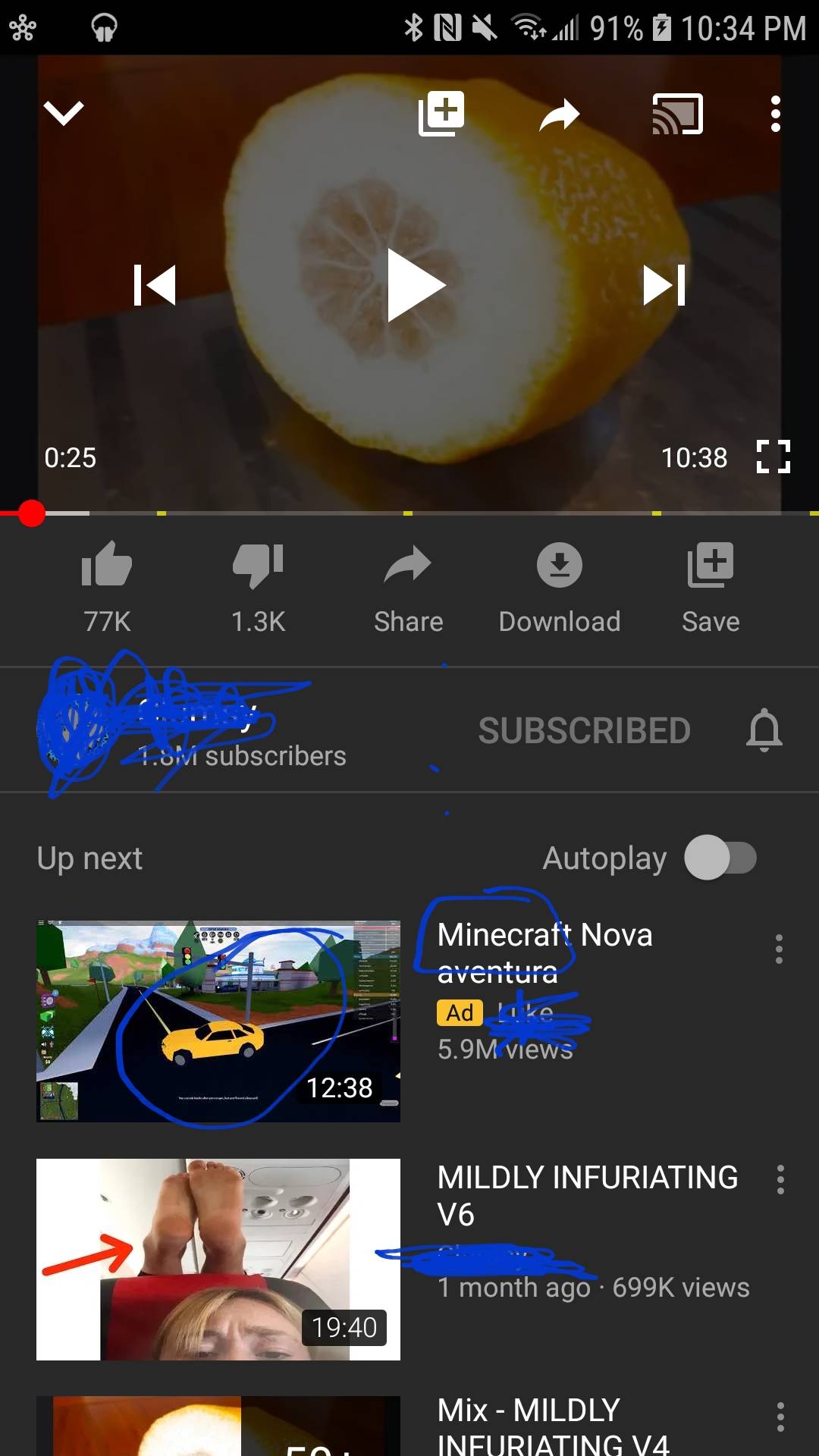819x1456 pixels.
Task: Cast the video to a TV
Action: click(677, 114)
